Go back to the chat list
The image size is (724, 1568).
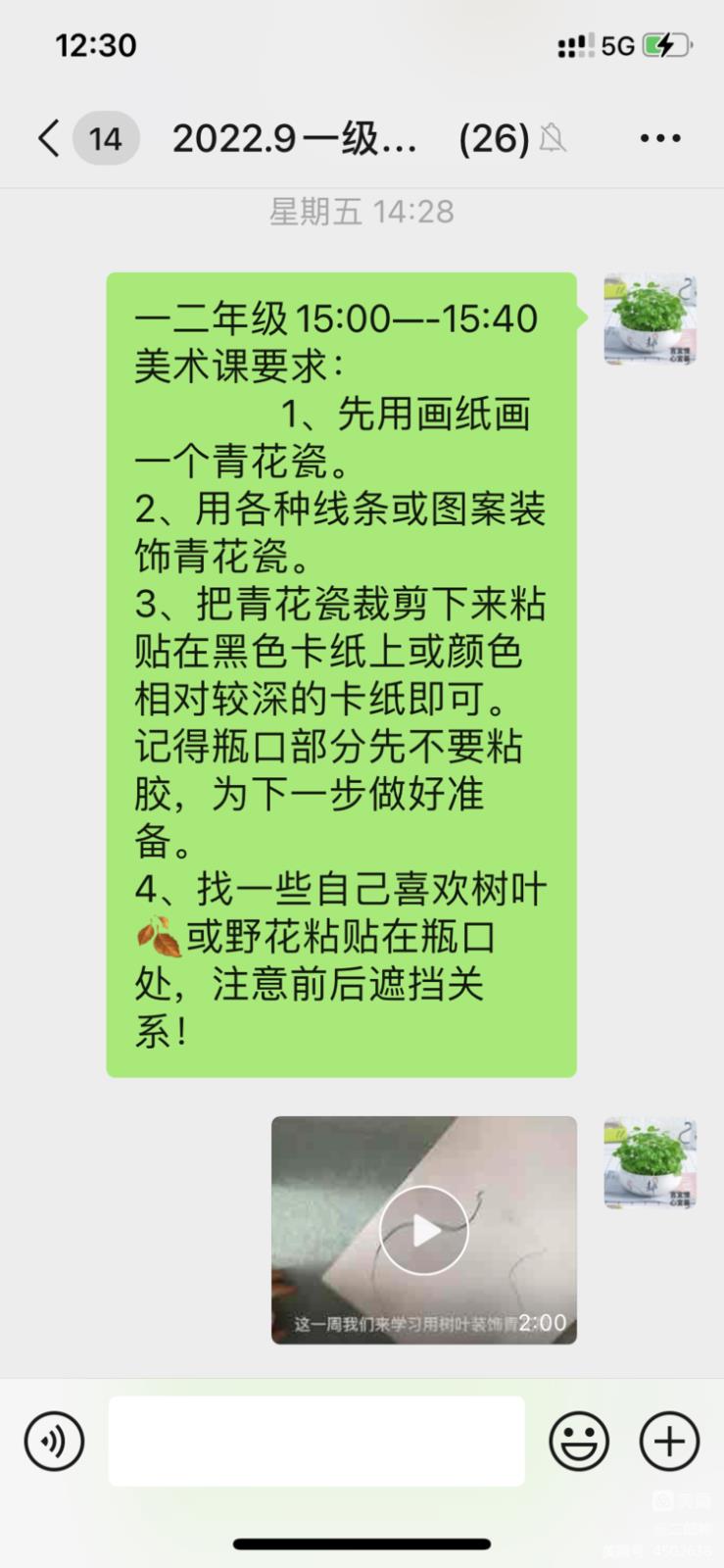coord(49,138)
